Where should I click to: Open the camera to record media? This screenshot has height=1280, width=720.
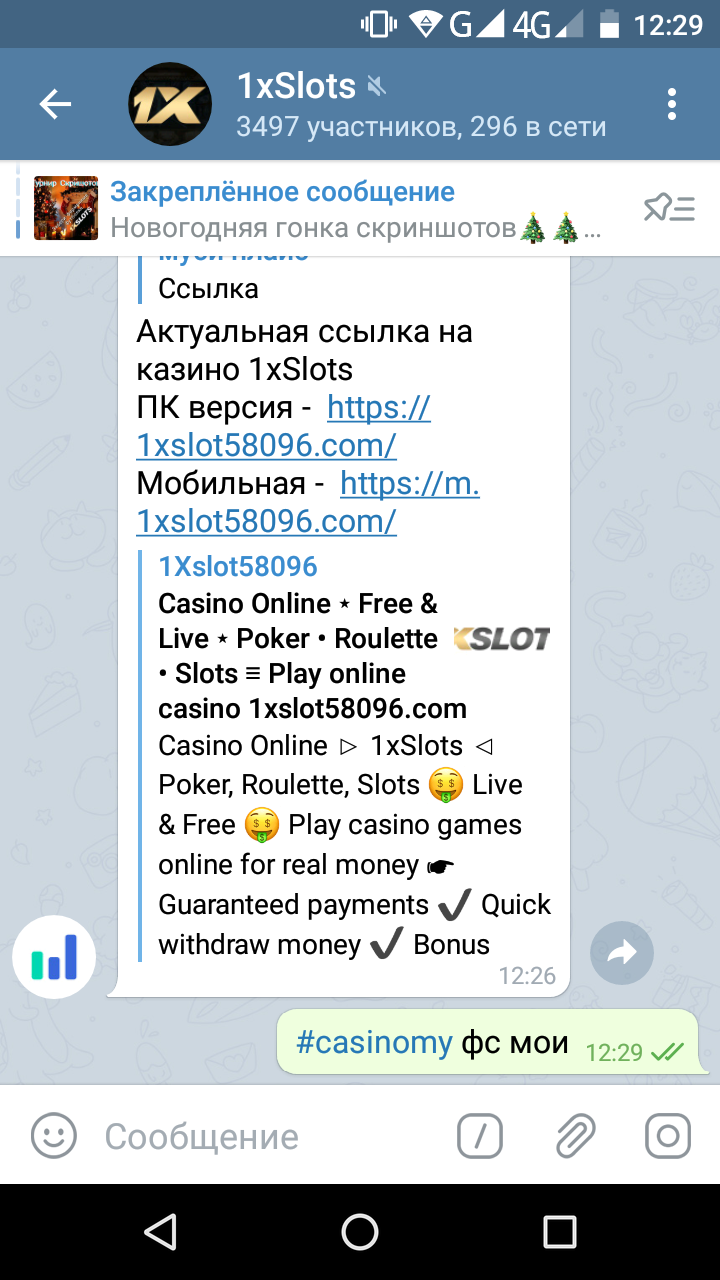(x=667, y=1135)
